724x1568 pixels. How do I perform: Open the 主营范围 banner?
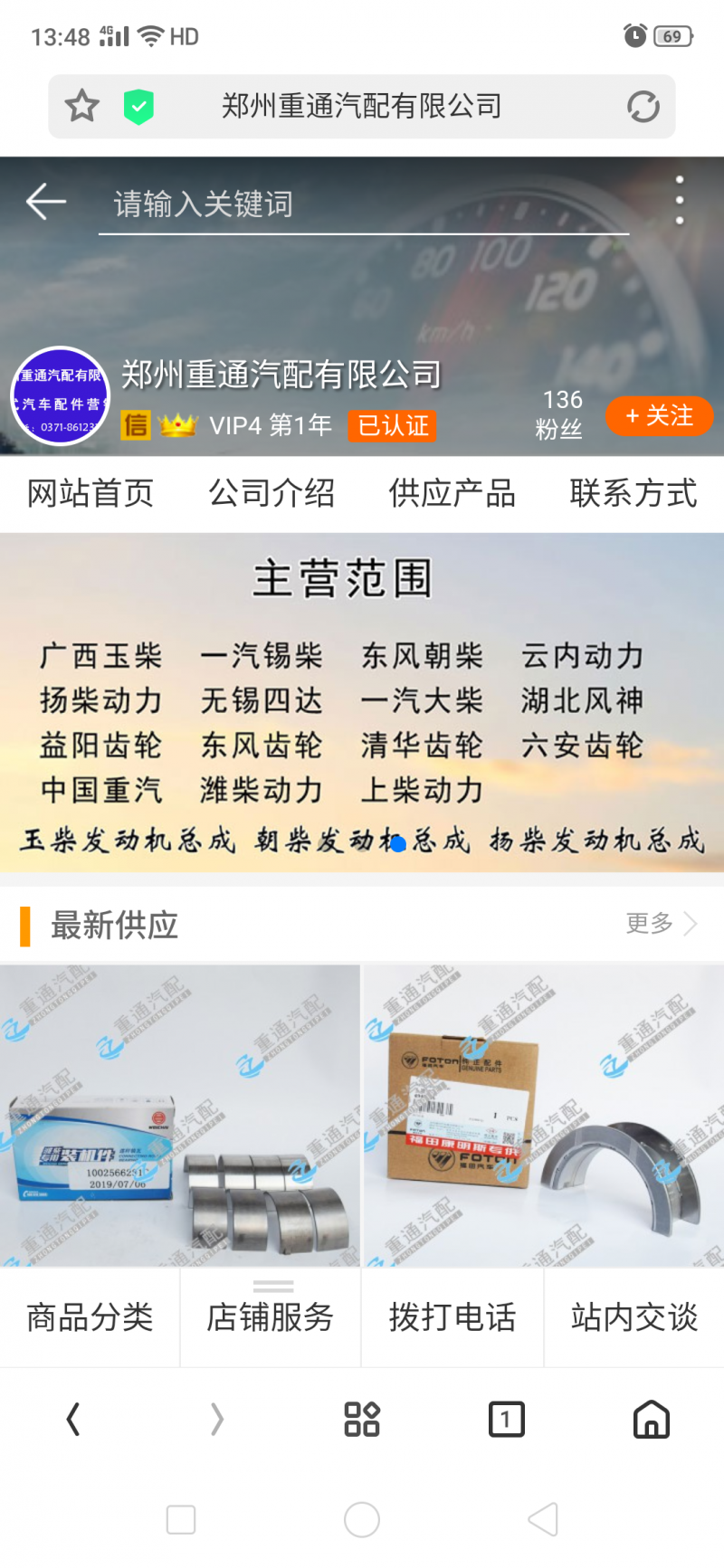click(362, 702)
